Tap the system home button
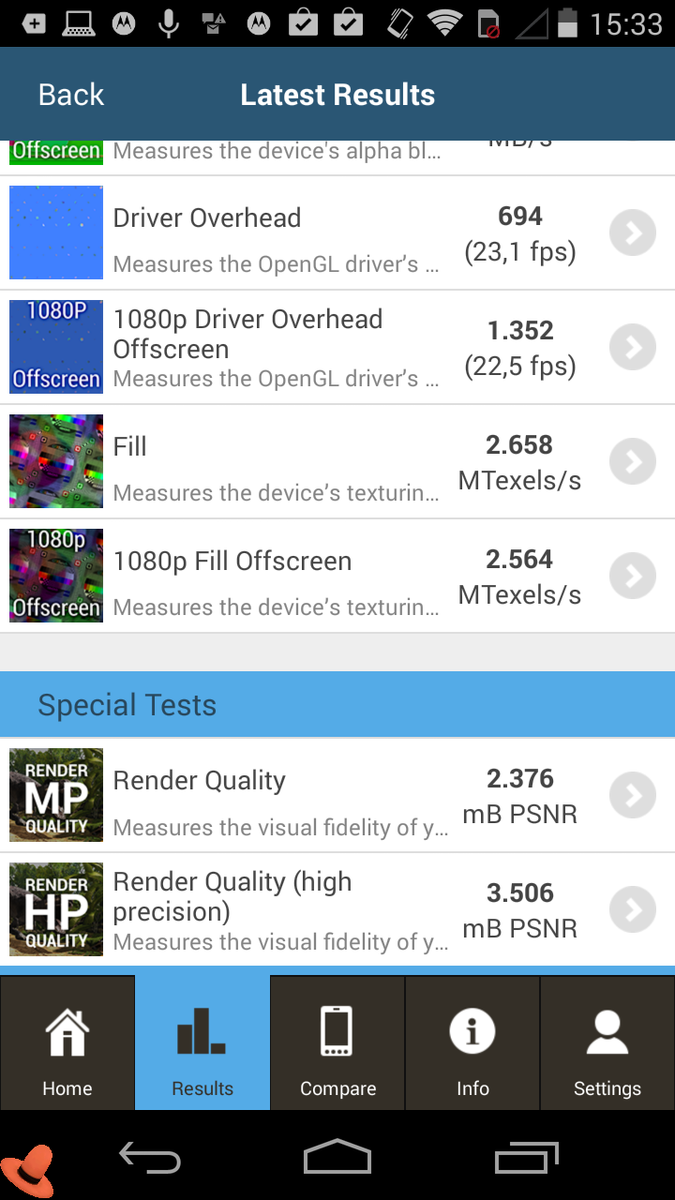This screenshot has height=1200, width=675. click(x=338, y=1158)
